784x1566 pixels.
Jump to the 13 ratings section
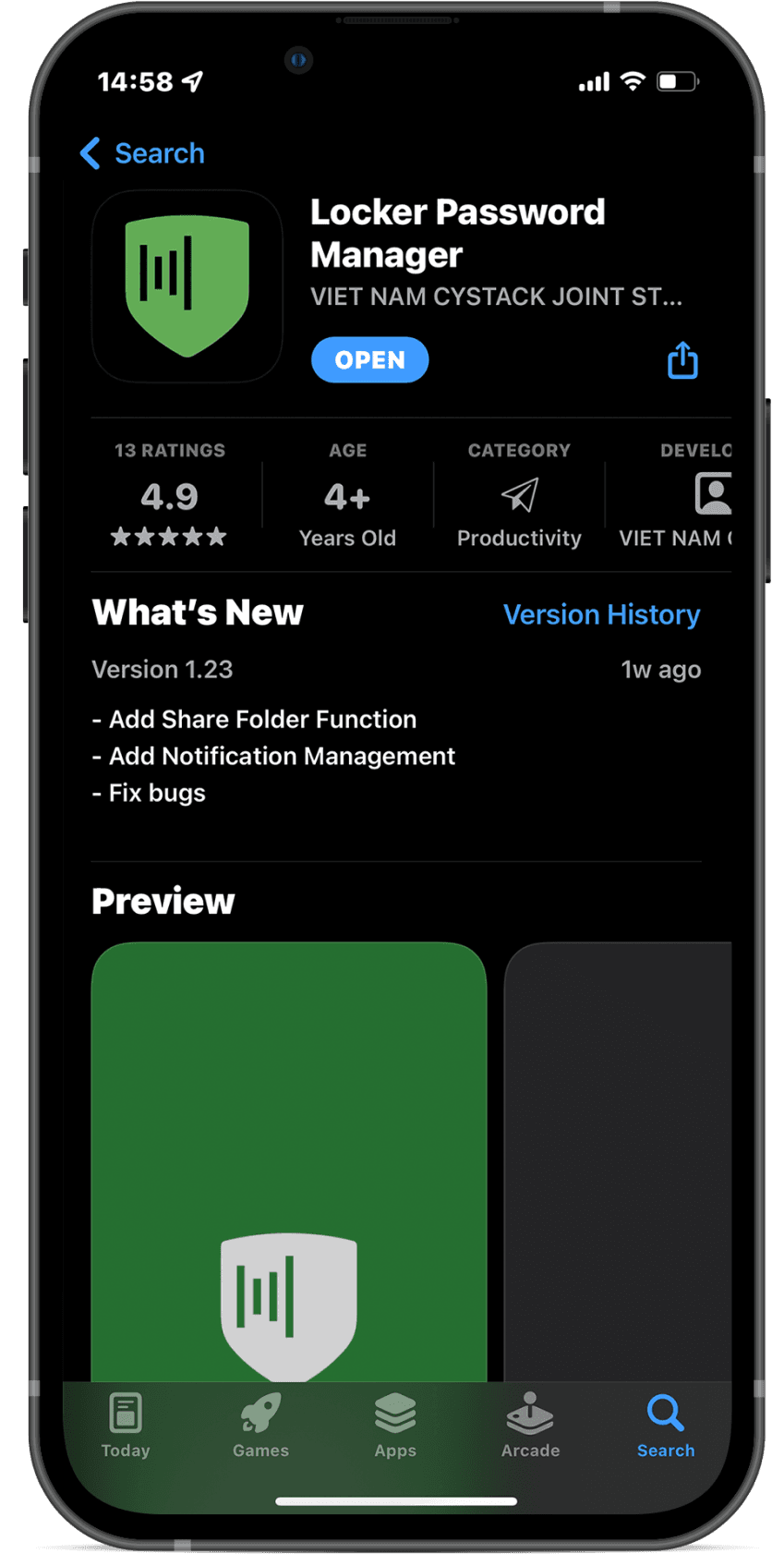click(169, 496)
